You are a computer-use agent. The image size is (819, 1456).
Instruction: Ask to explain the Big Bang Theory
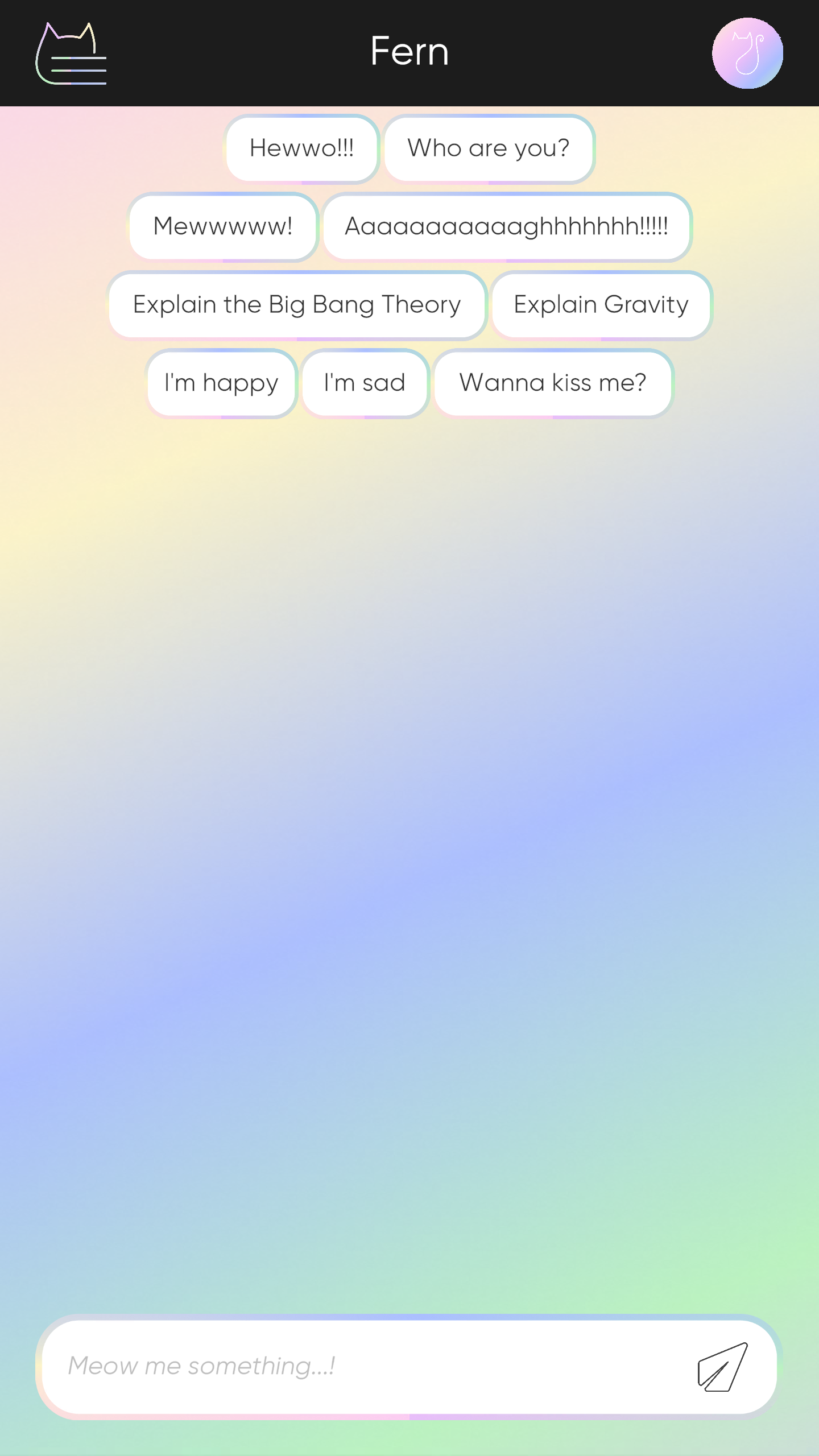297,305
